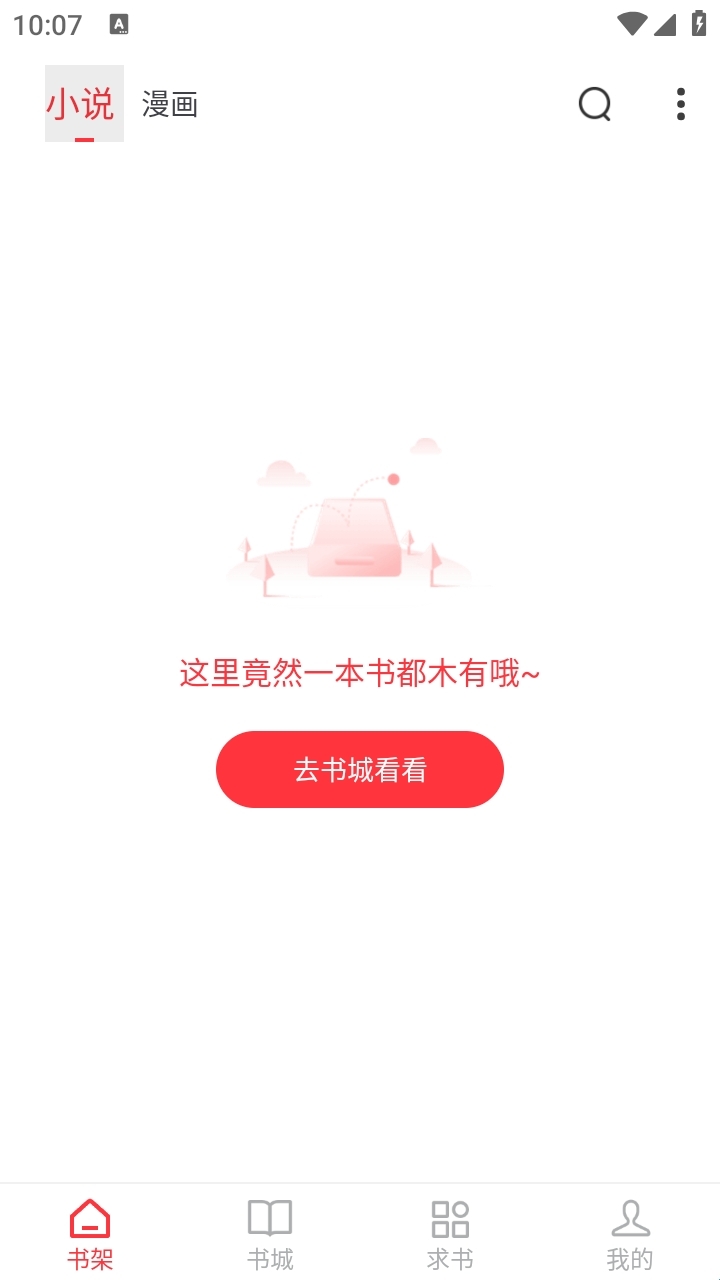Tap the 去书城看看 button
720x1280 pixels.
[x=360, y=769]
